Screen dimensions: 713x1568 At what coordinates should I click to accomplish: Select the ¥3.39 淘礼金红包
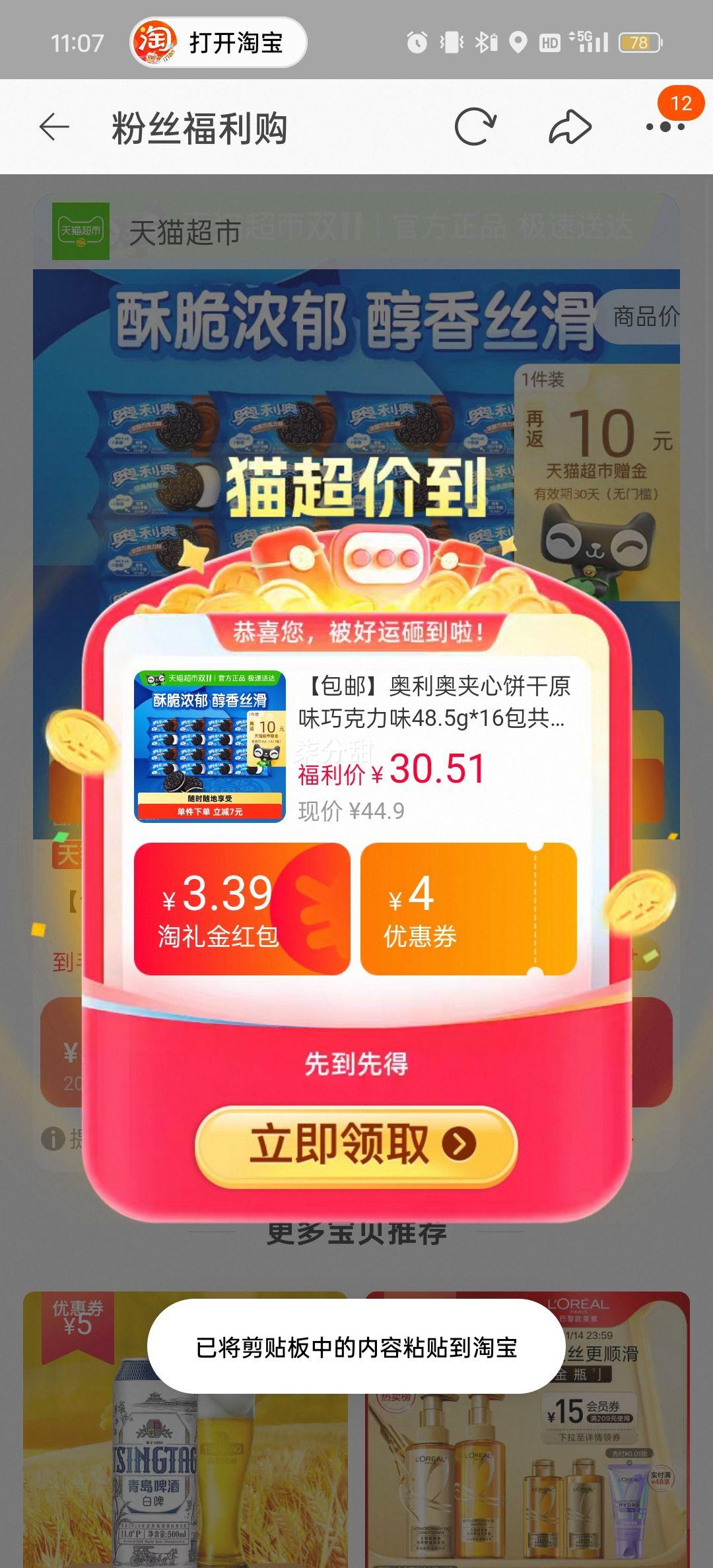[x=242, y=909]
